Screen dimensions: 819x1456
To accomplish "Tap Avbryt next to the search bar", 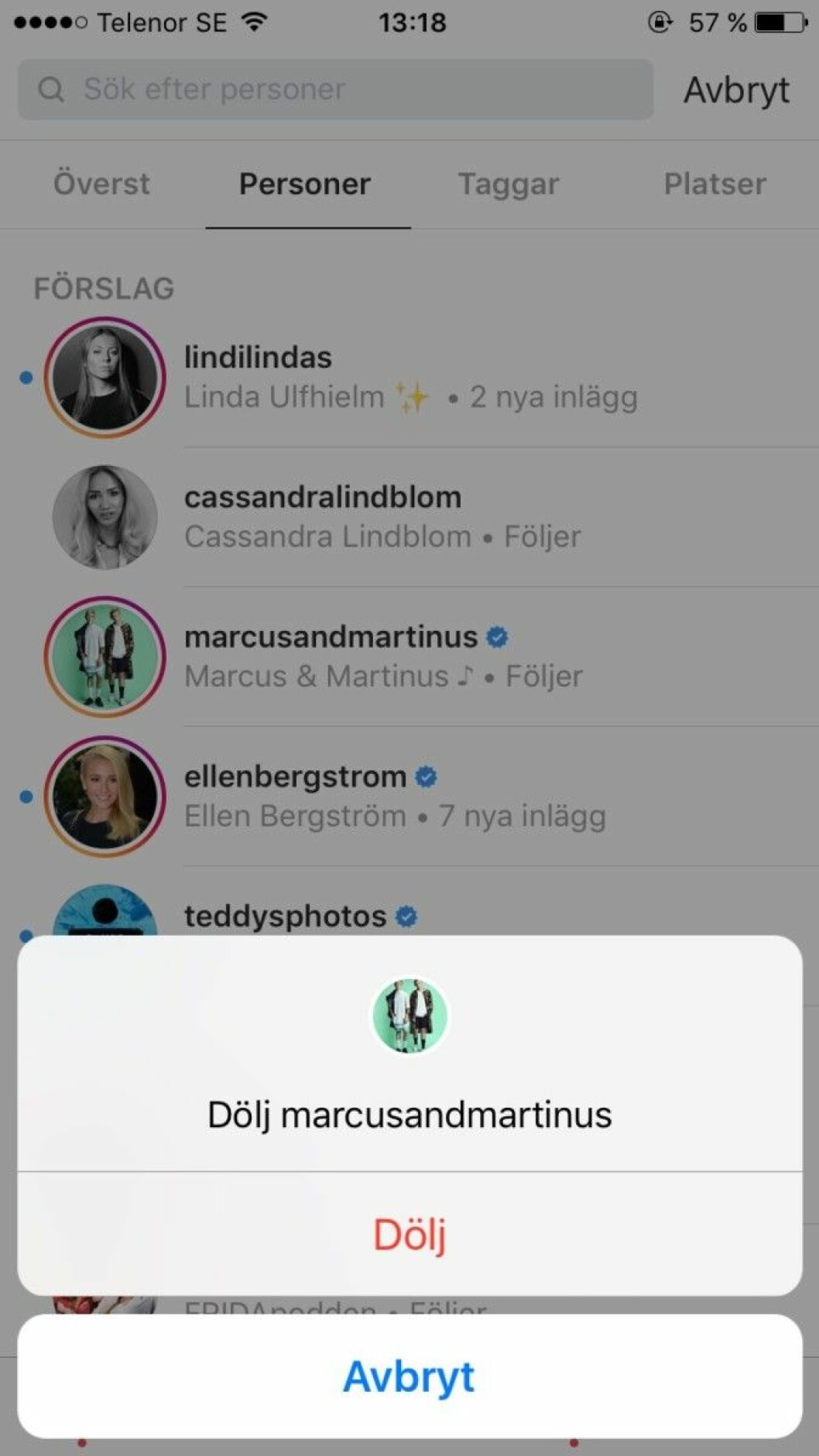I will 736,90.
